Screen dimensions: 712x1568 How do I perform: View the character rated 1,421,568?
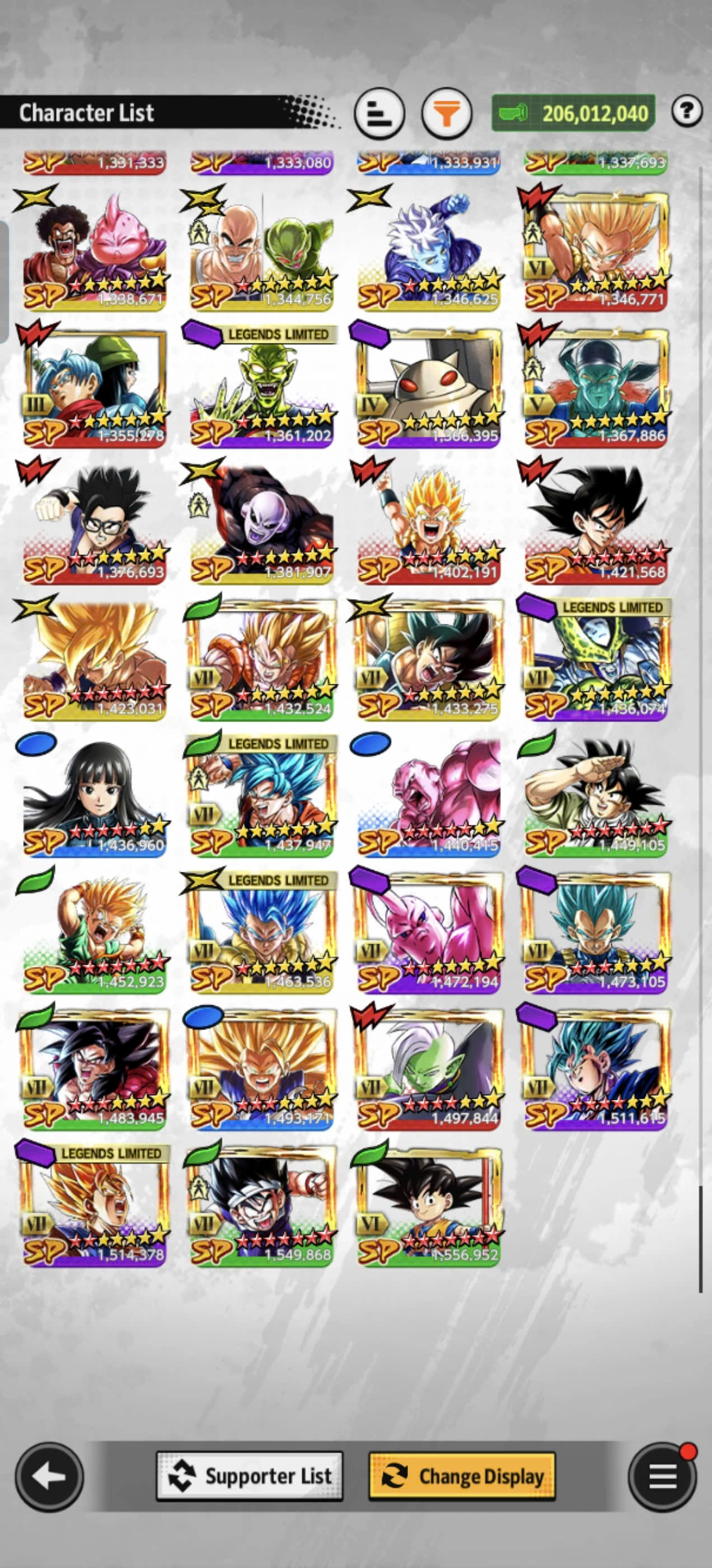[596, 524]
